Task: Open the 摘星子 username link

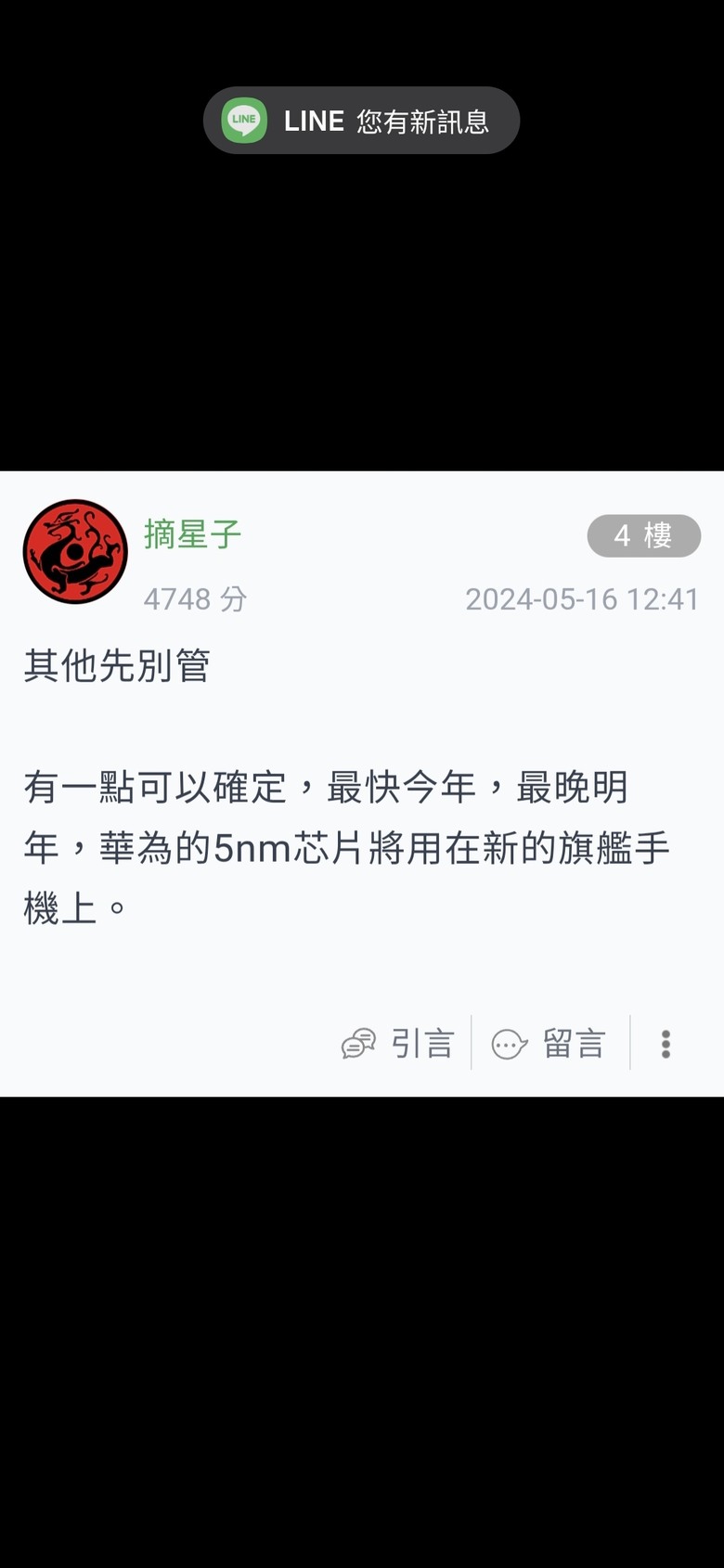Action: click(192, 534)
